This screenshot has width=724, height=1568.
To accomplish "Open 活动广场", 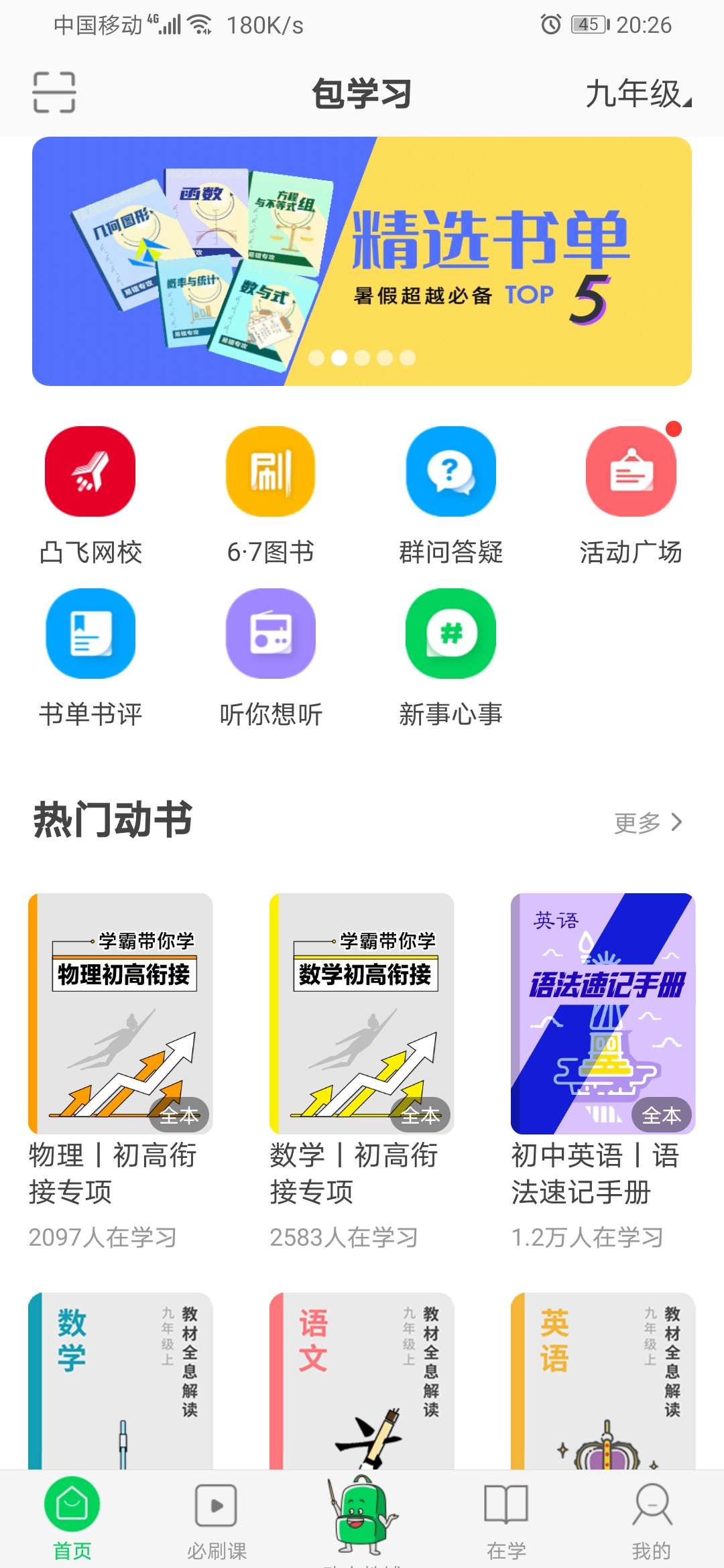I will point(631,472).
